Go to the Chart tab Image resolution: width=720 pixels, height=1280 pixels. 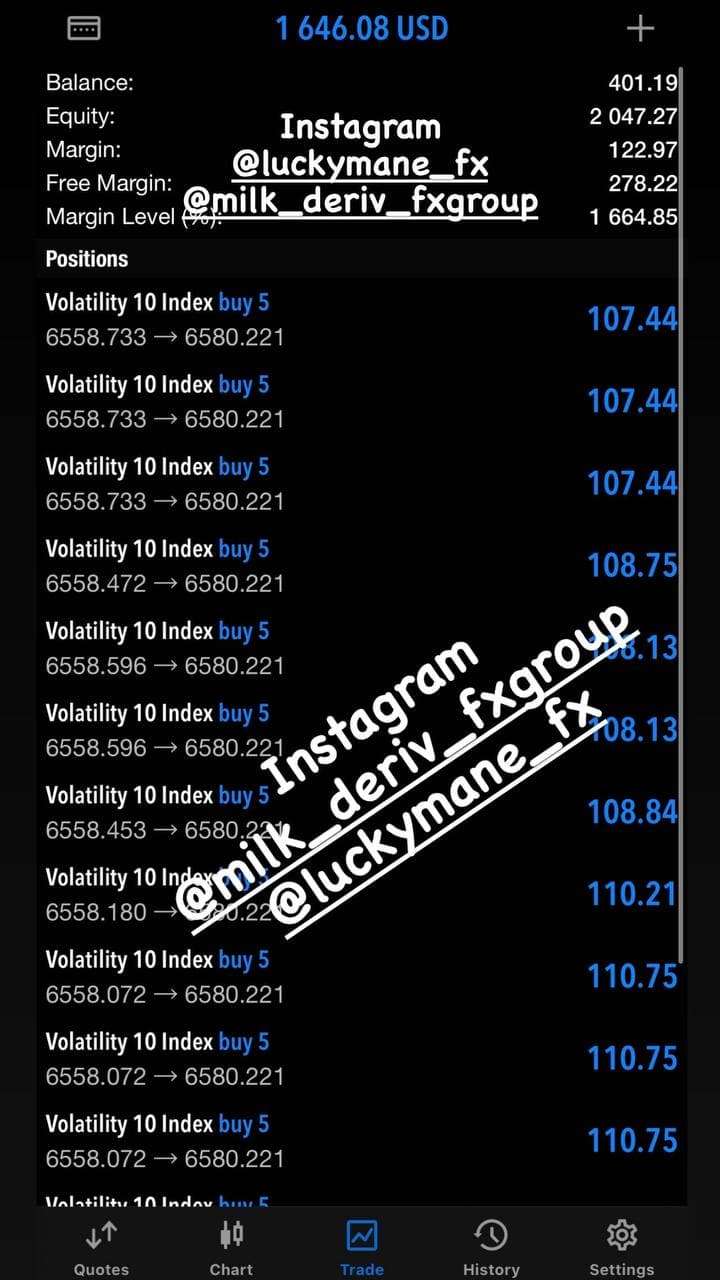[x=231, y=1247]
